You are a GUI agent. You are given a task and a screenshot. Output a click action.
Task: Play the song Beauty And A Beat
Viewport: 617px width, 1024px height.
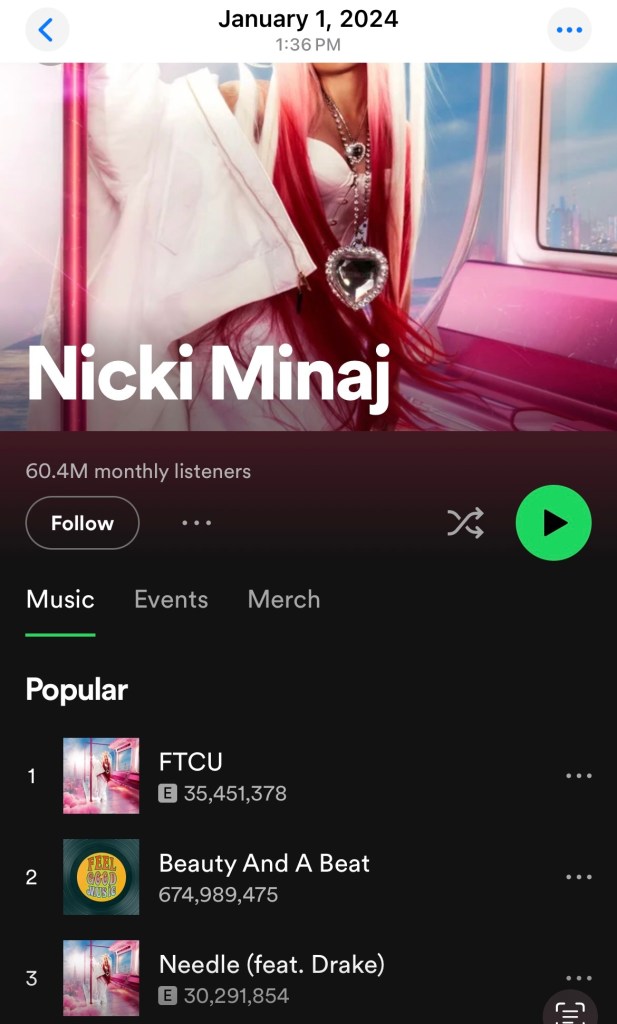pyautogui.click(x=264, y=877)
